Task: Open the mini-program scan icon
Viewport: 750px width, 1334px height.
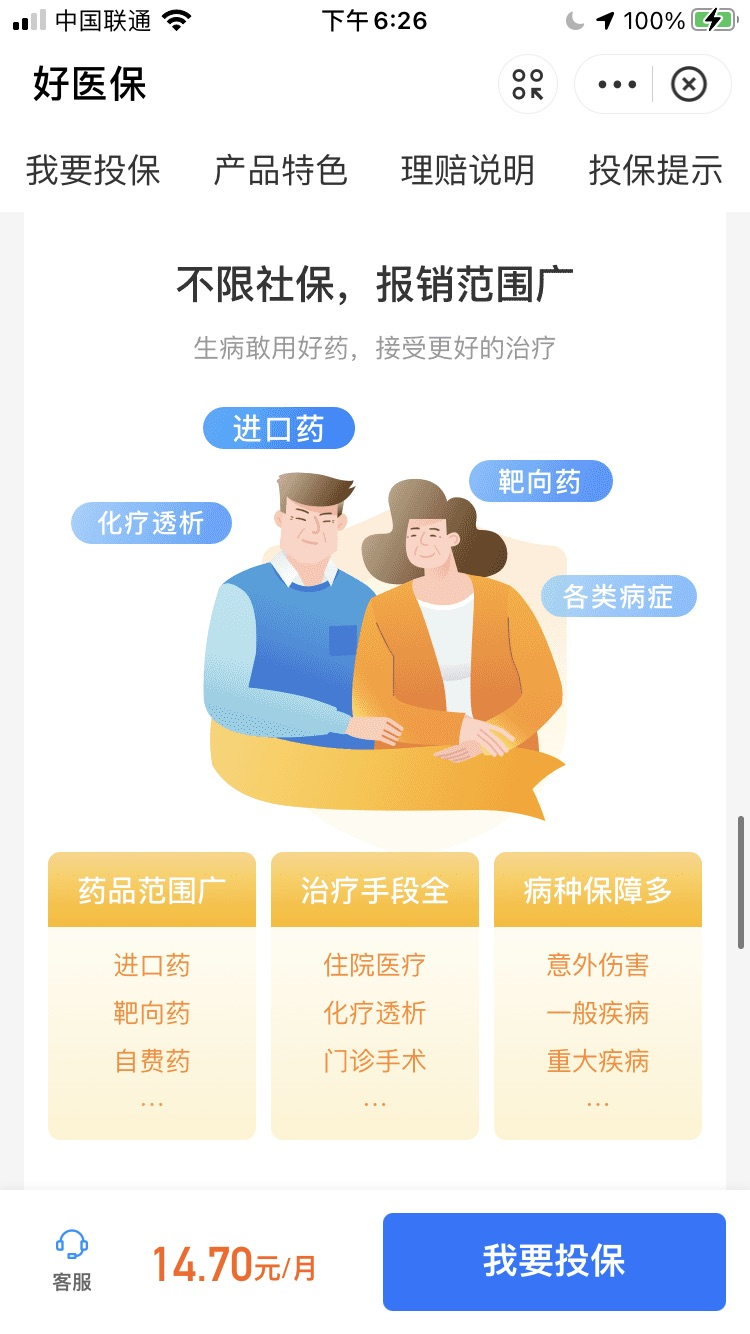Action: click(528, 85)
